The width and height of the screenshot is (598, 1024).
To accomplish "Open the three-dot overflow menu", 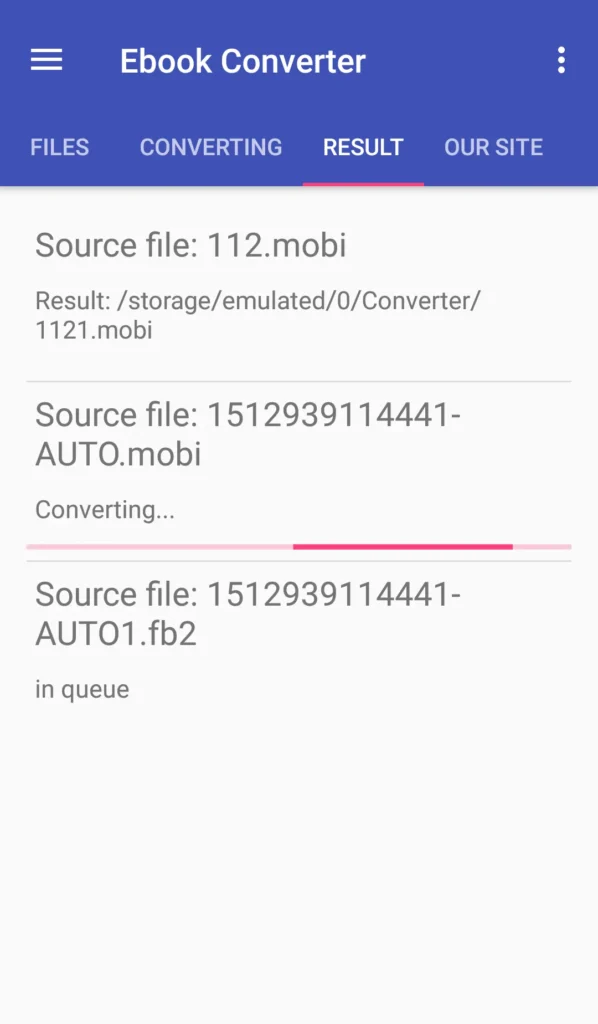I will pos(561,60).
